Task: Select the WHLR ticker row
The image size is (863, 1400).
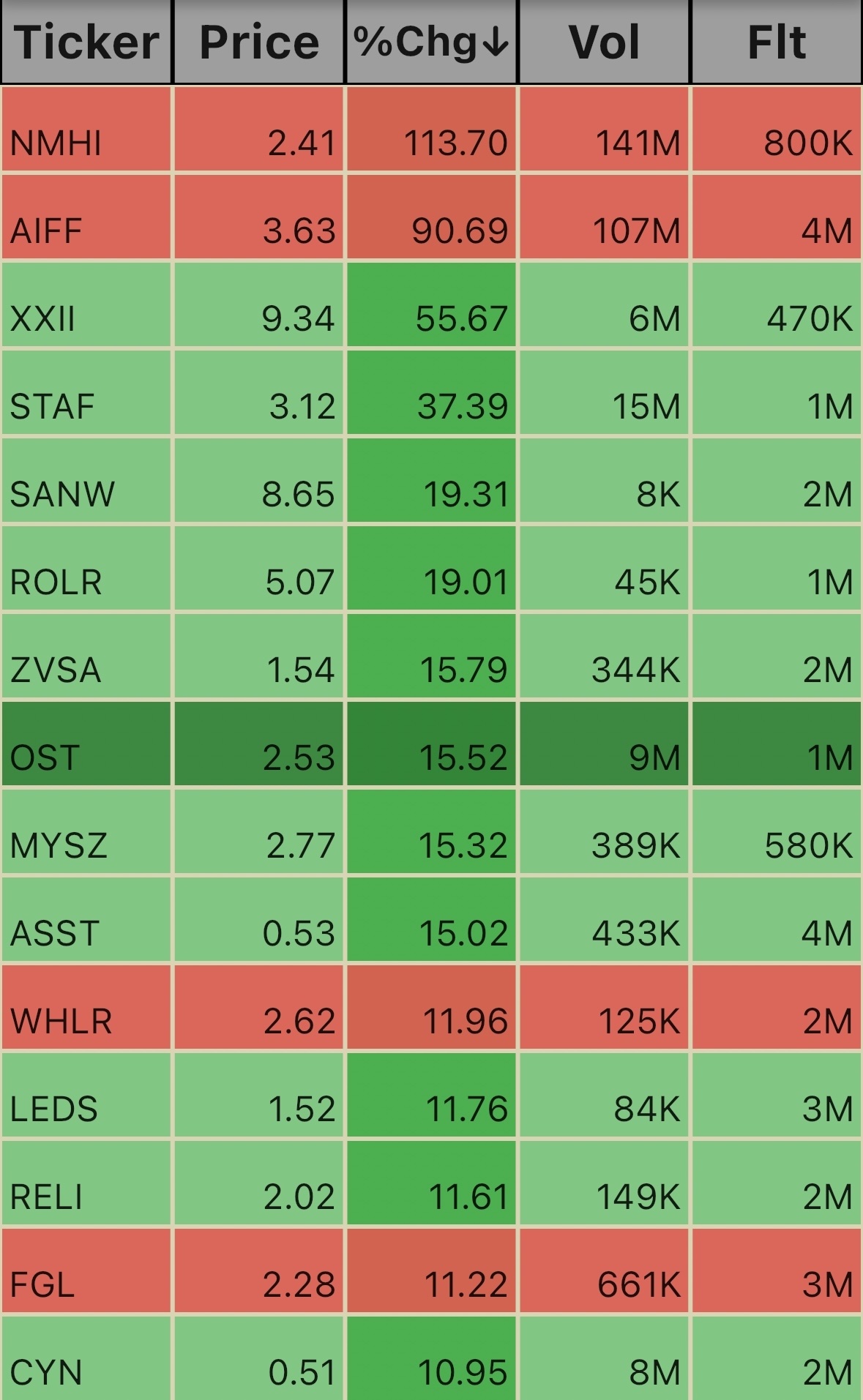Action: 431,1007
